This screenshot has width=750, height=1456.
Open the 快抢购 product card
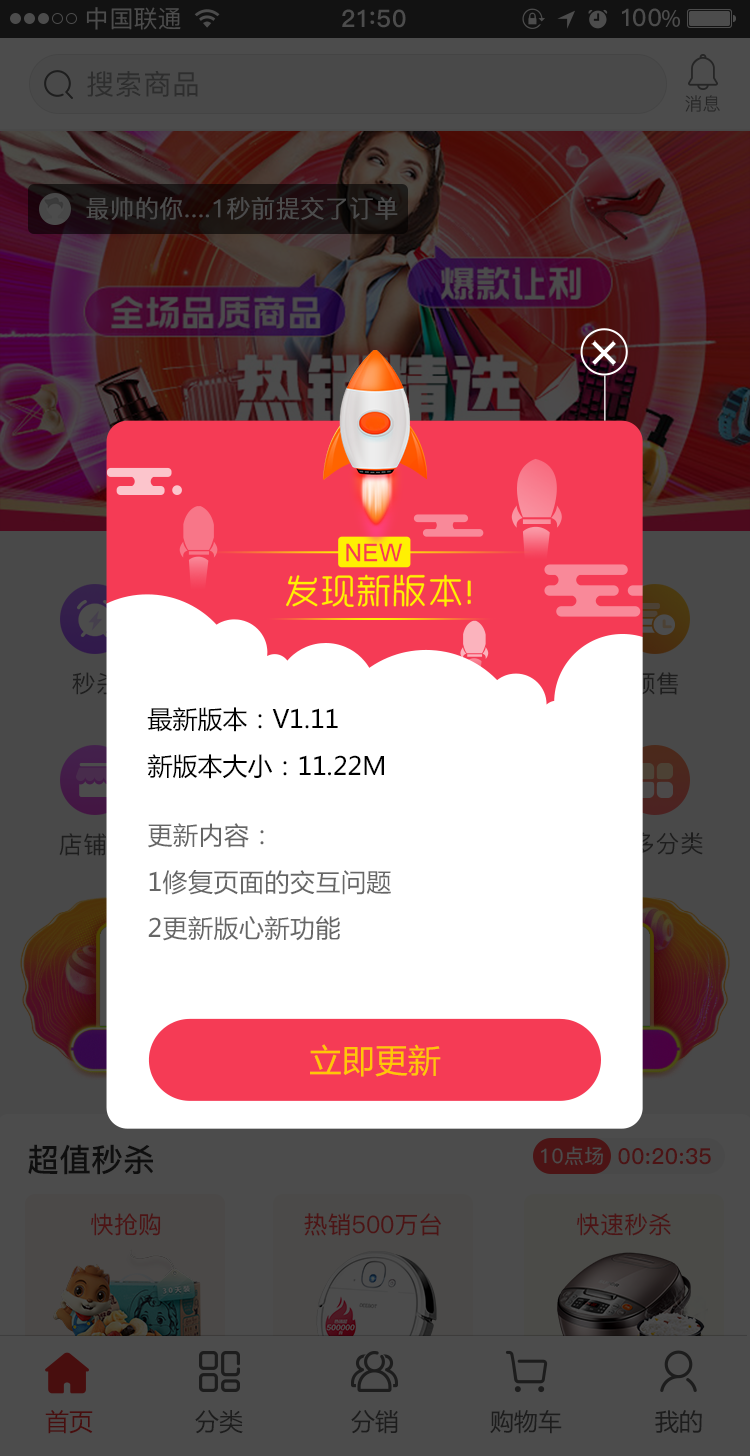click(x=126, y=1266)
